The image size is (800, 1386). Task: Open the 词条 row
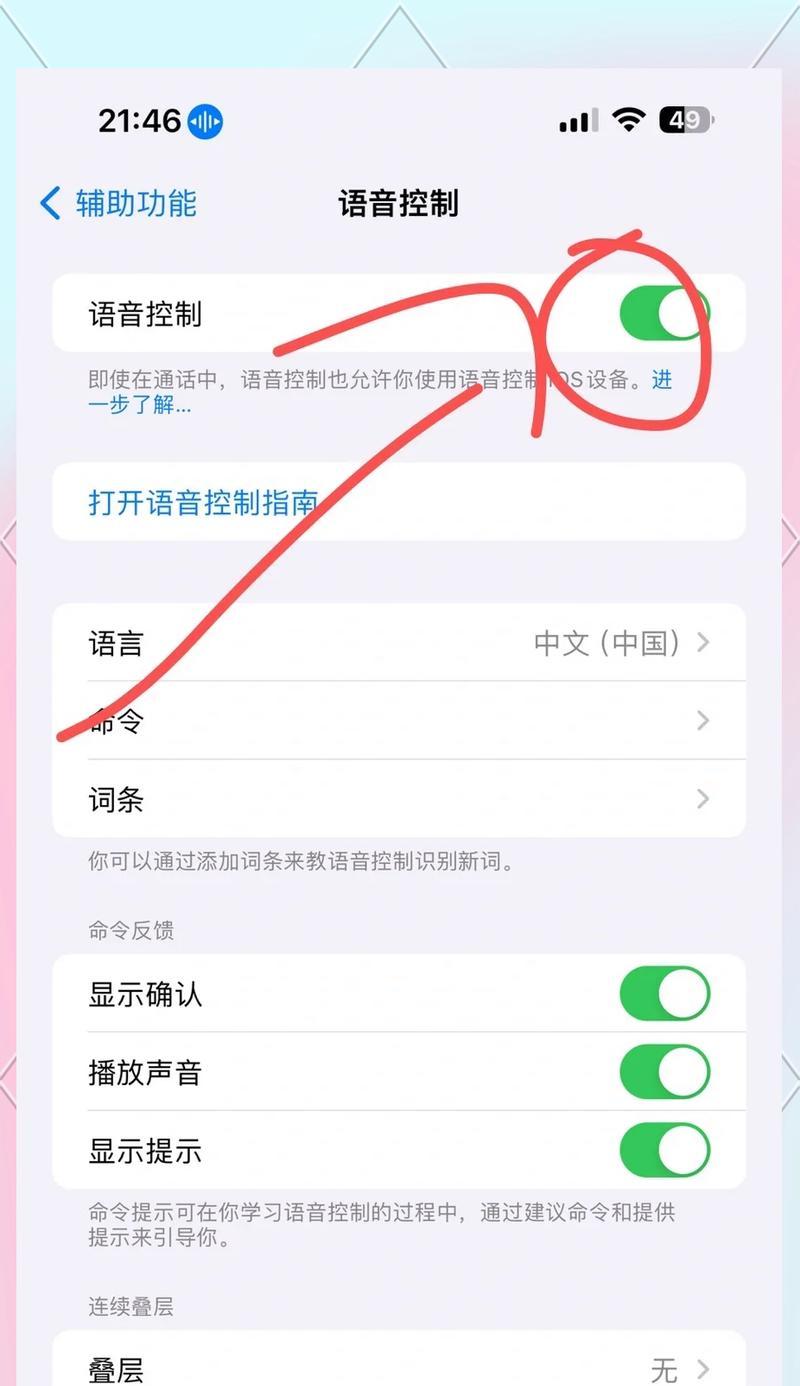click(x=398, y=798)
